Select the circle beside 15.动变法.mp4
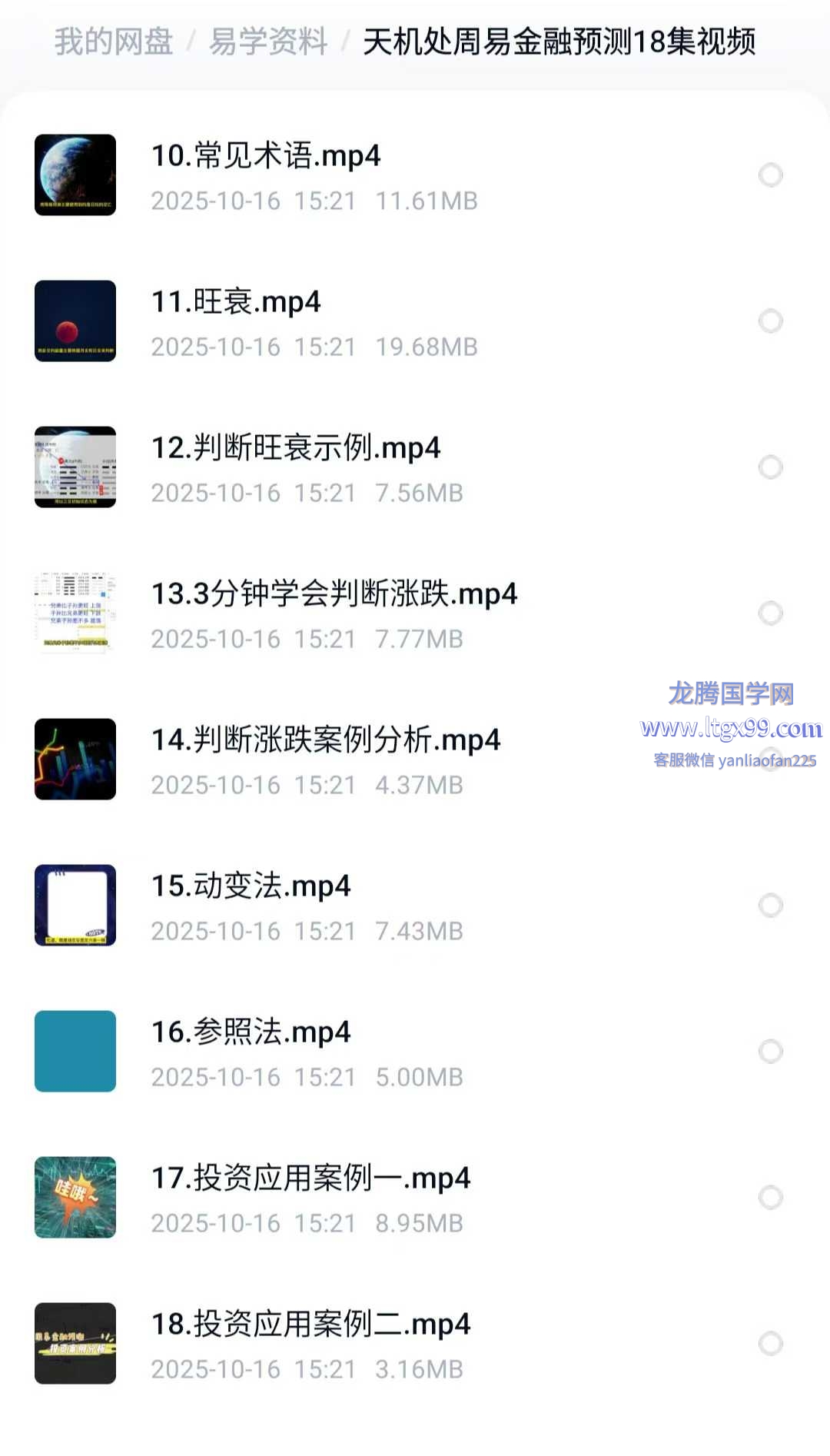 click(770, 905)
